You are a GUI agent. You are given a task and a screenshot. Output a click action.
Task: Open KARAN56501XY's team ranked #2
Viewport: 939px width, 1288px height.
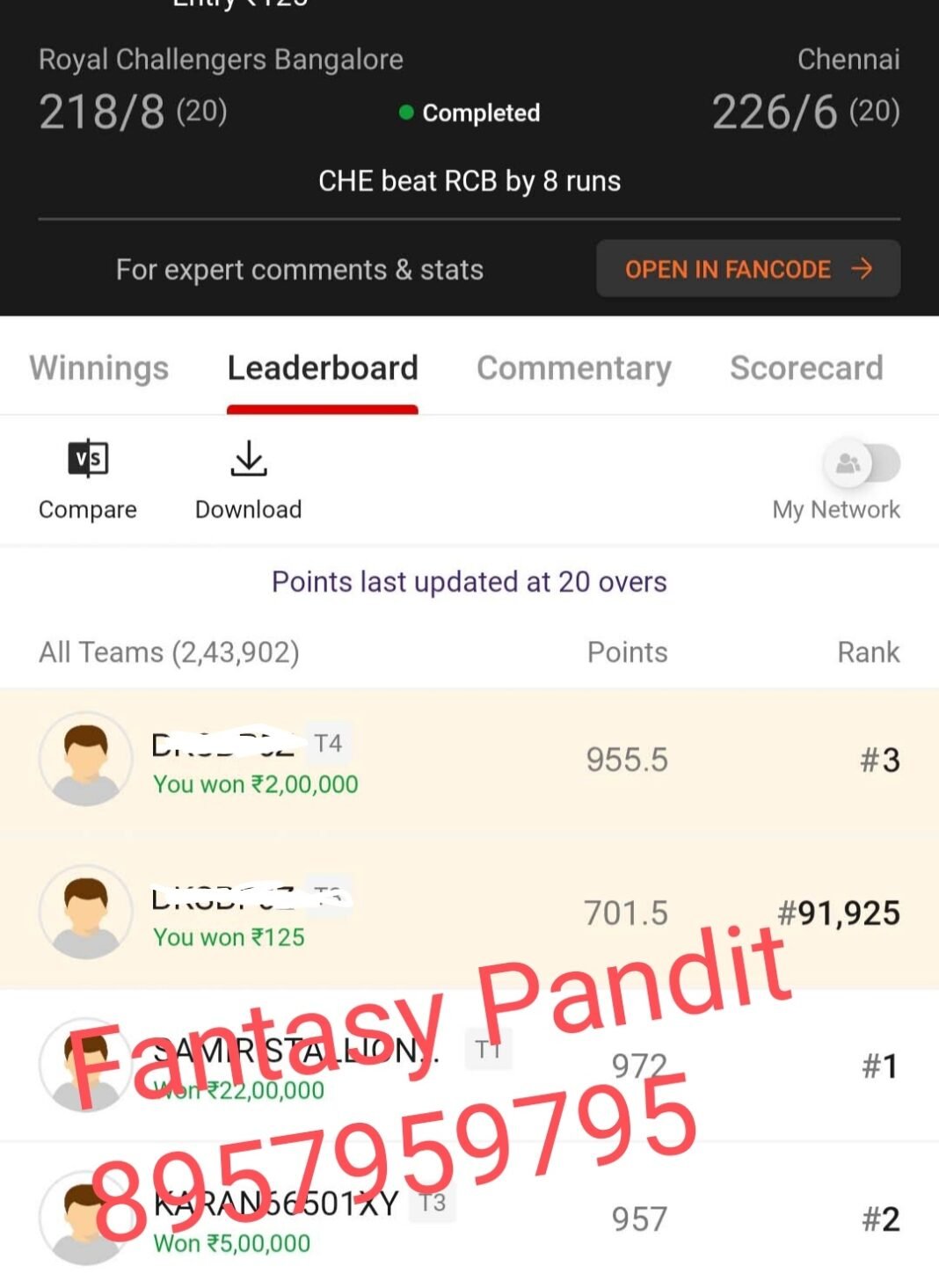(x=469, y=1219)
